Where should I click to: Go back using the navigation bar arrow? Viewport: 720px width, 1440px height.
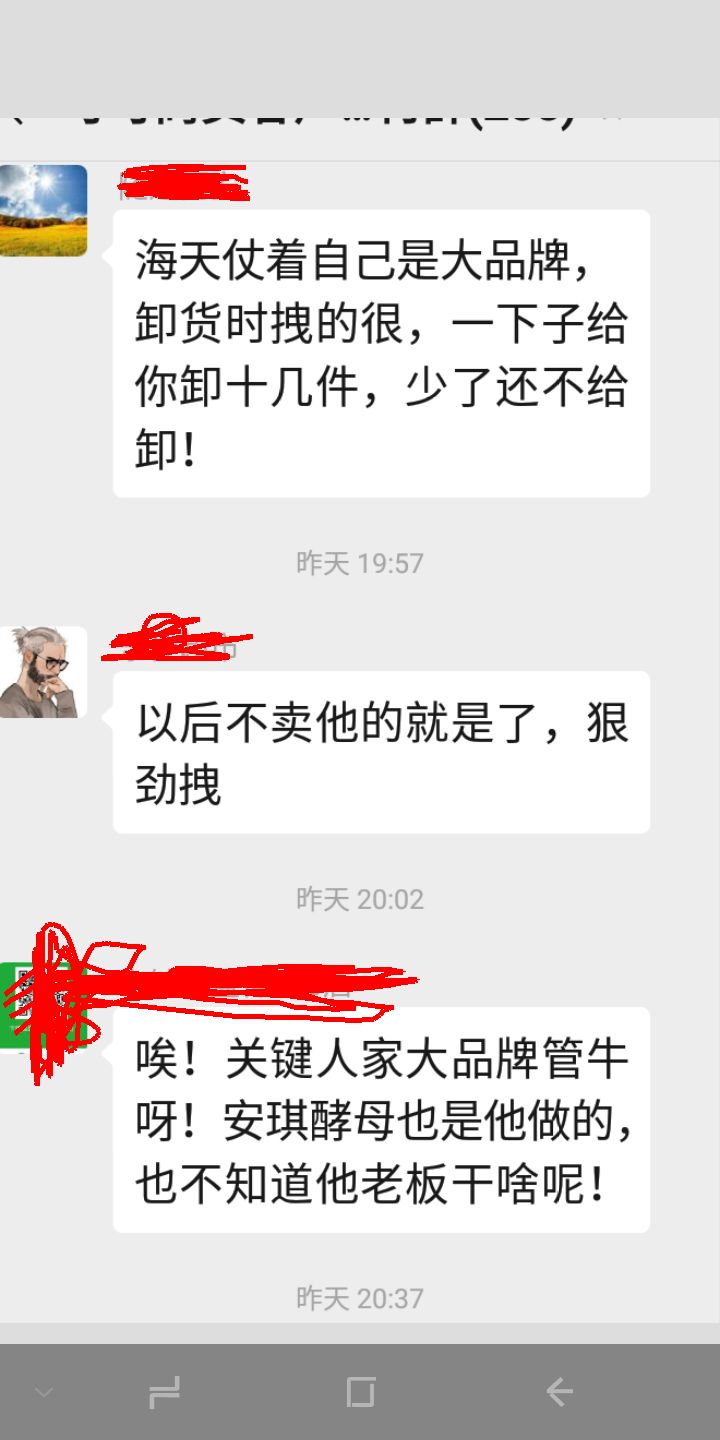click(x=559, y=1391)
